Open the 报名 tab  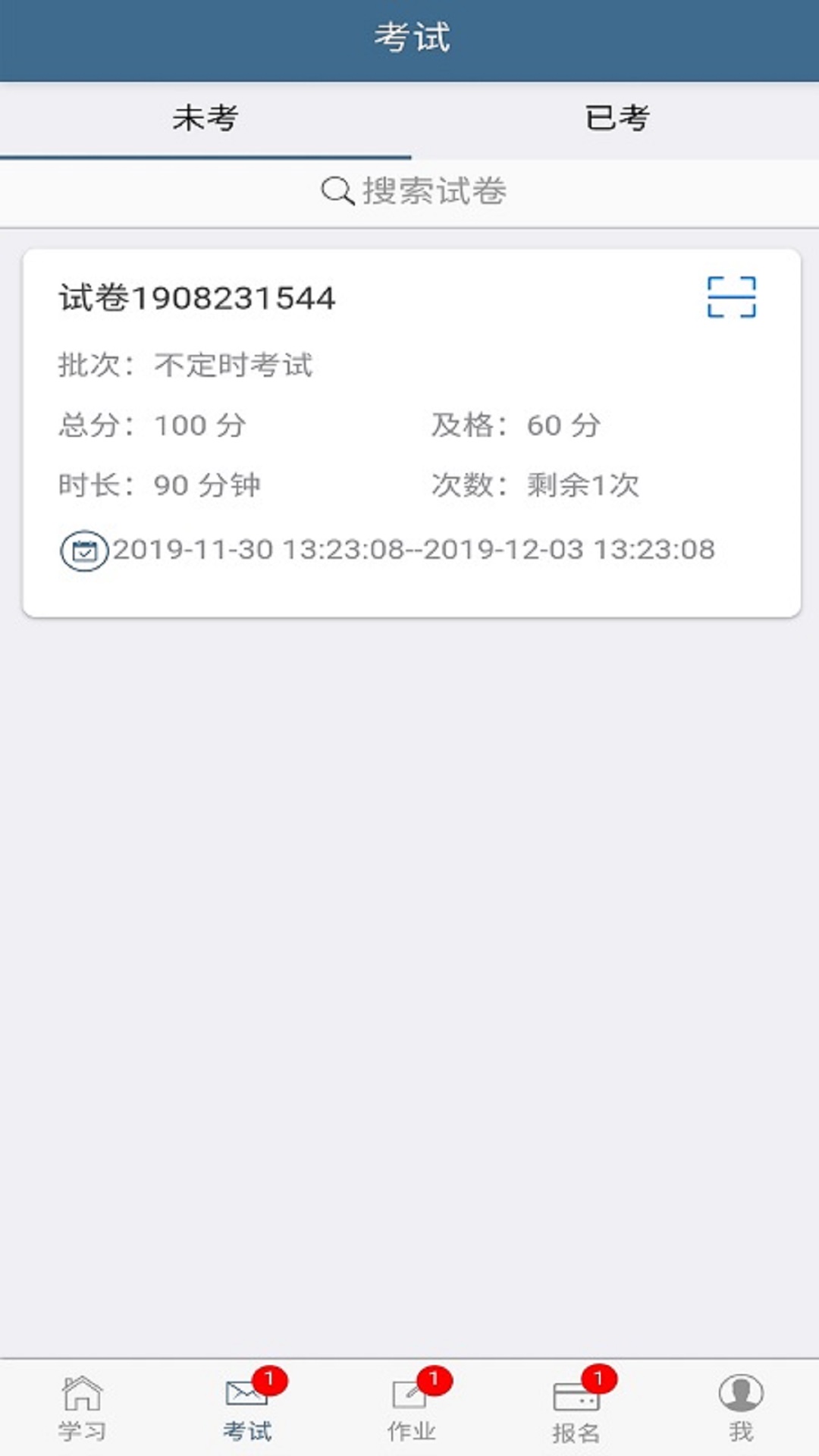[x=576, y=1408]
